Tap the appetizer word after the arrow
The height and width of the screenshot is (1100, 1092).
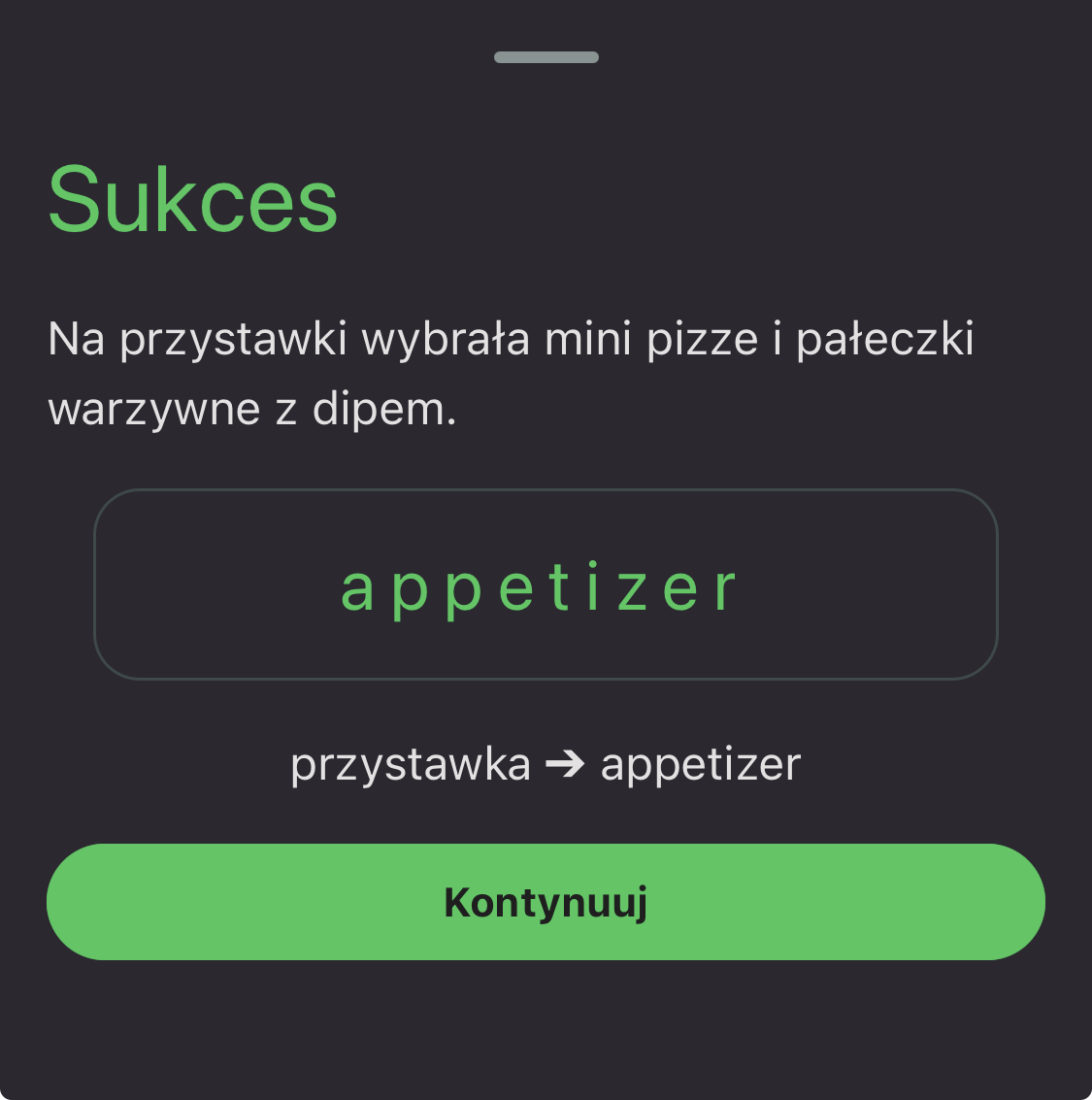(701, 764)
